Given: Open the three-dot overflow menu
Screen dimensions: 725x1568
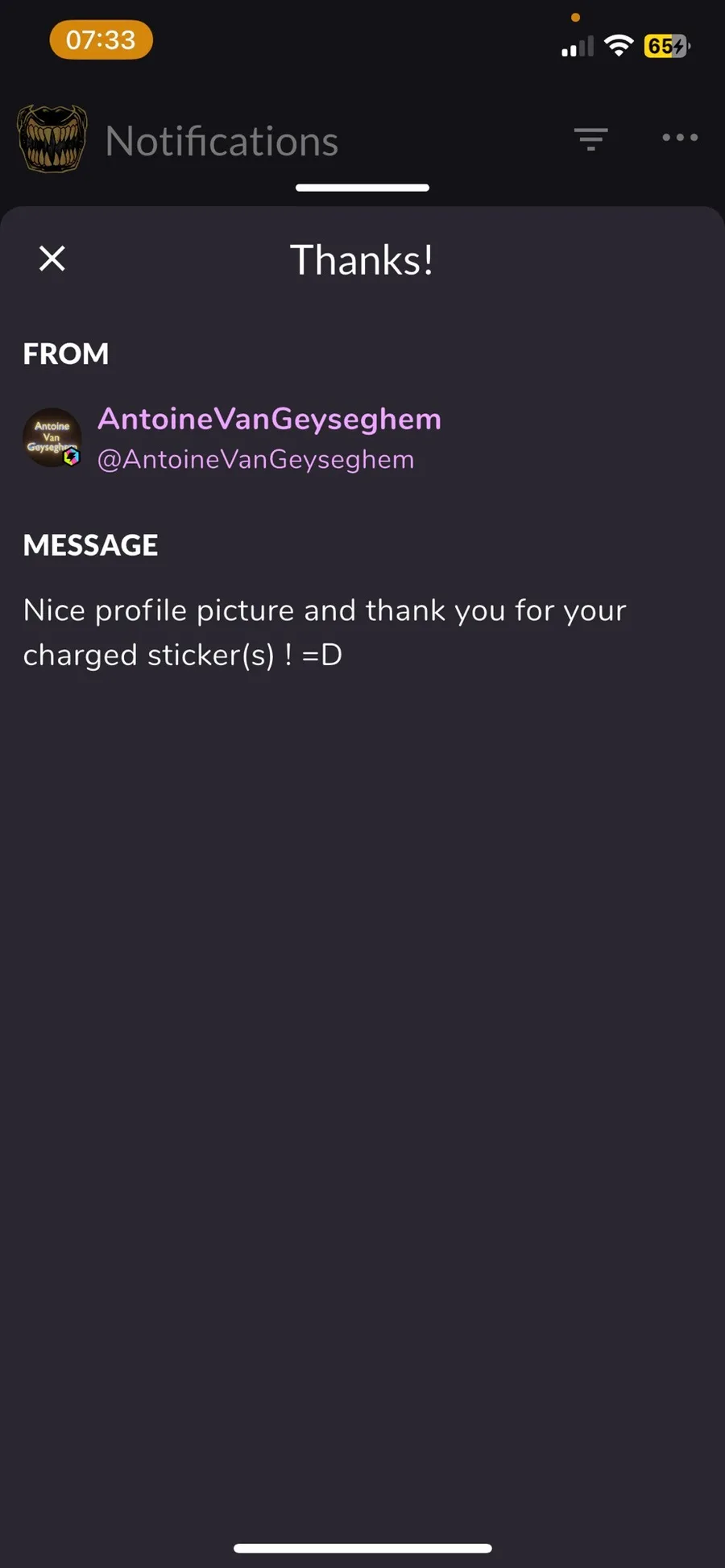Looking at the screenshot, I should (x=679, y=138).
